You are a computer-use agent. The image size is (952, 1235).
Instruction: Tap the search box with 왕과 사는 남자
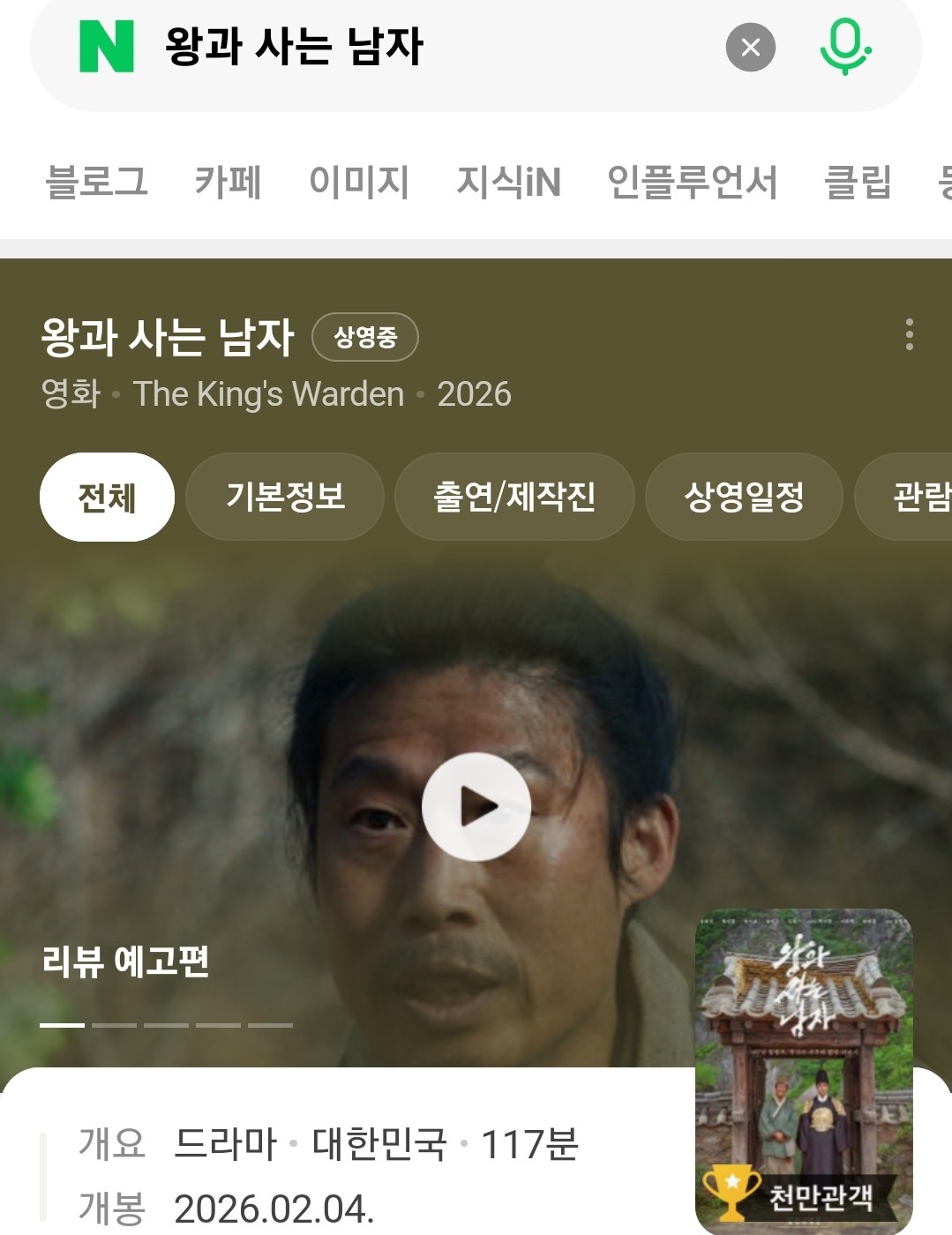424,48
